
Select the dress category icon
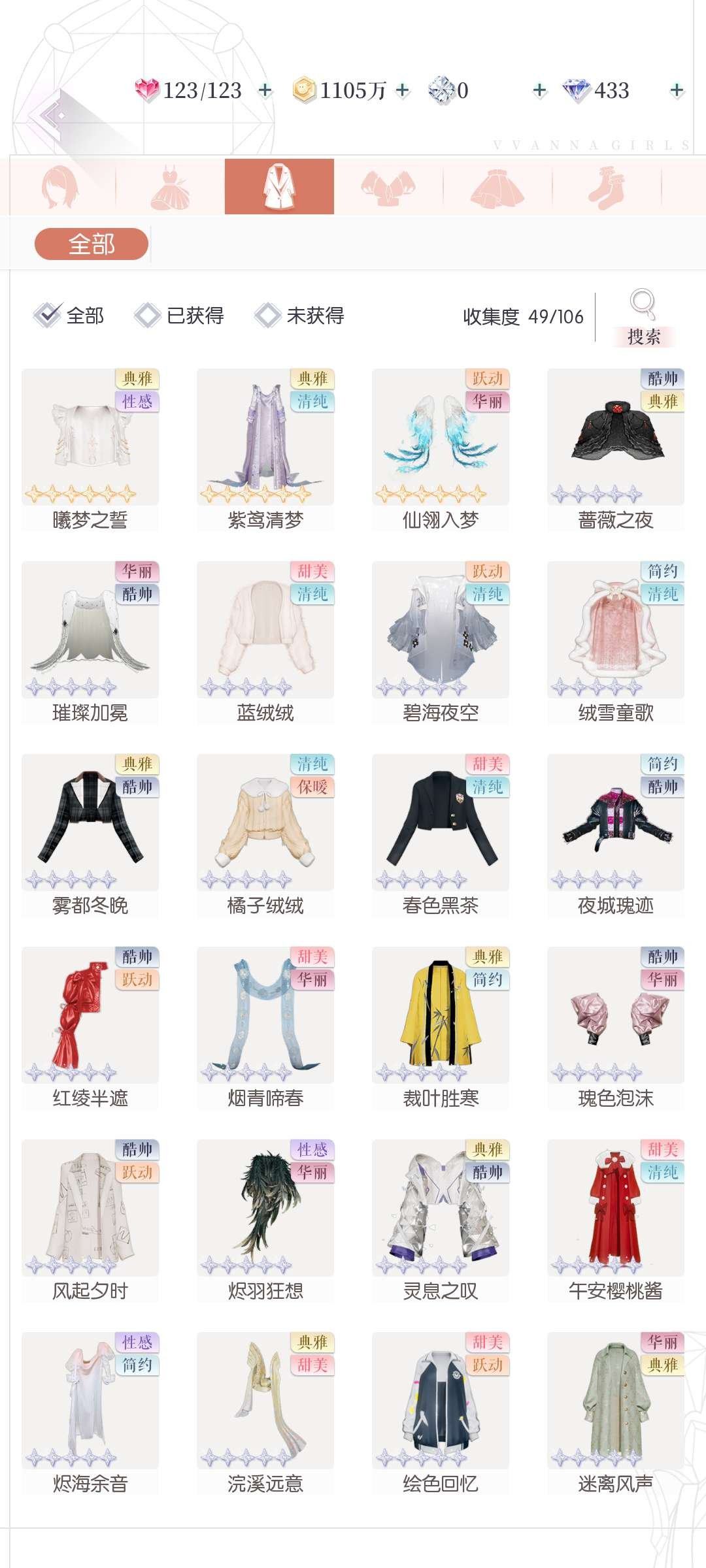coord(171,184)
